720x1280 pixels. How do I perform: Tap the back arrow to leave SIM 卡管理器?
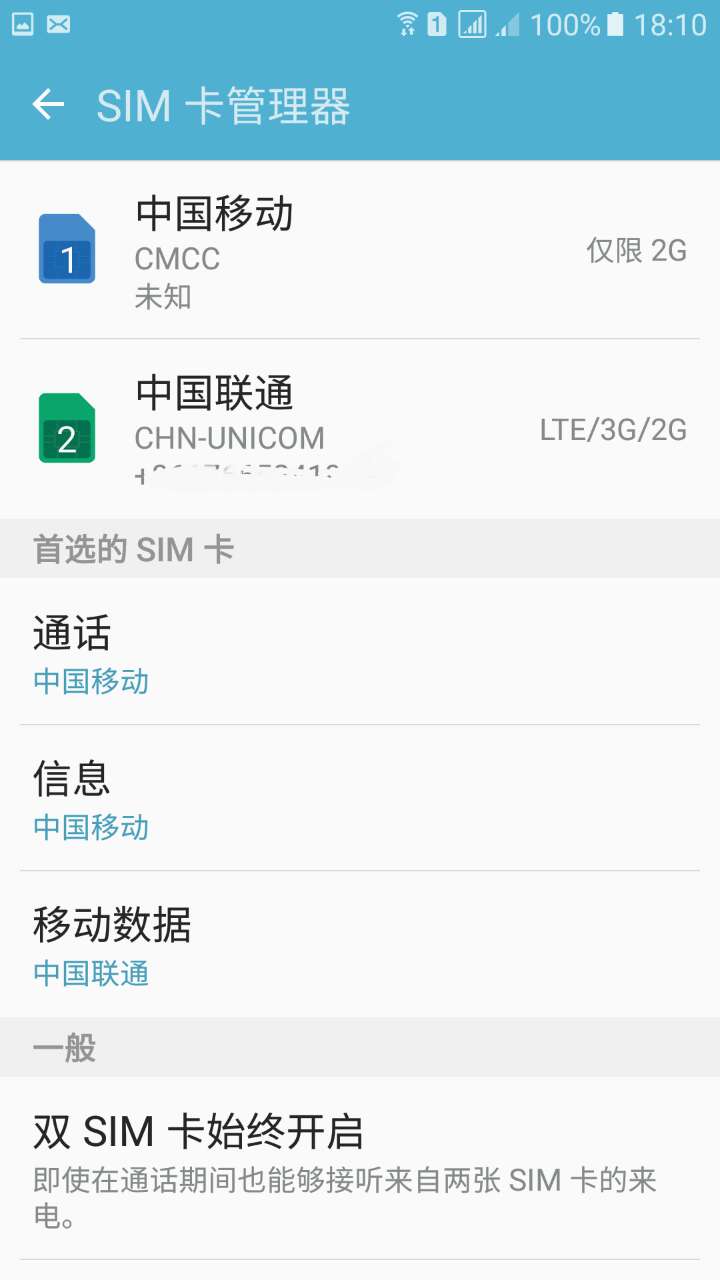48,105
